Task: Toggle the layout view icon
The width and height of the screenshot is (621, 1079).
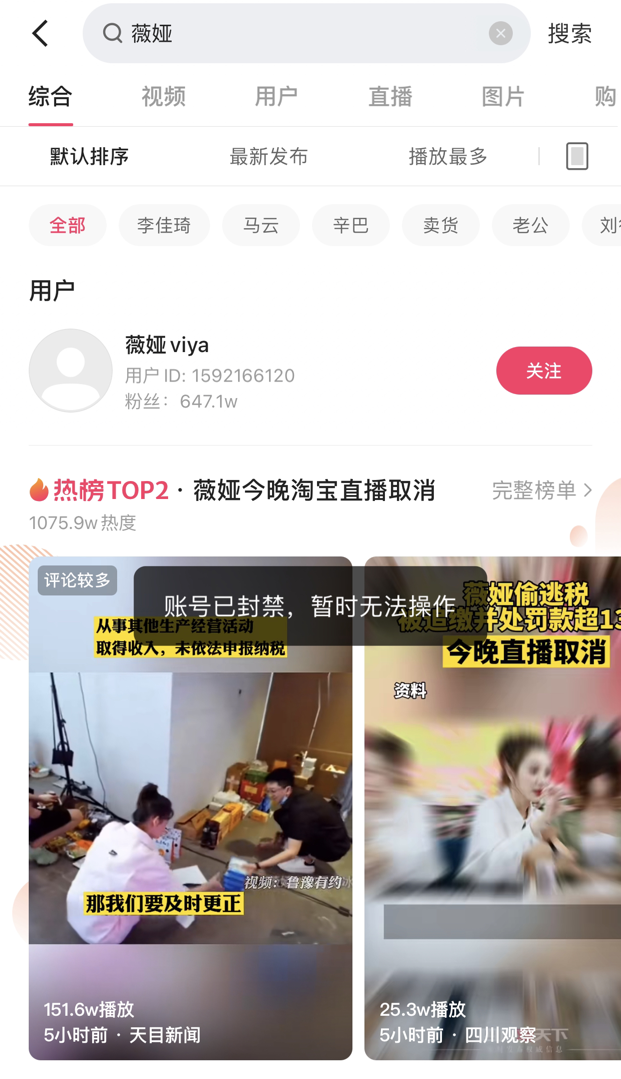Action: (577, 156)
